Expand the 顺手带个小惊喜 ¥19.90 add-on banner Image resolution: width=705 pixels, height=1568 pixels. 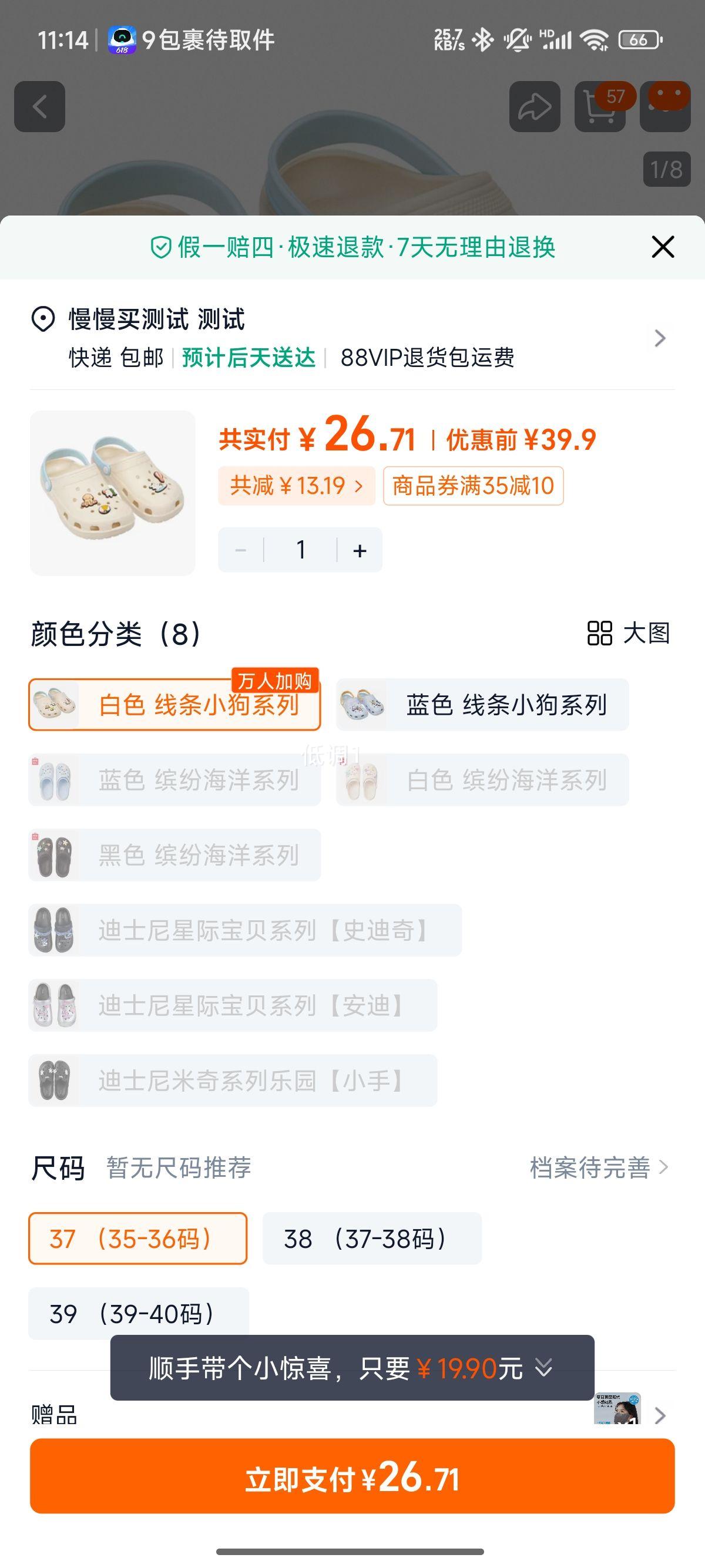click(x=352, y=1368)
